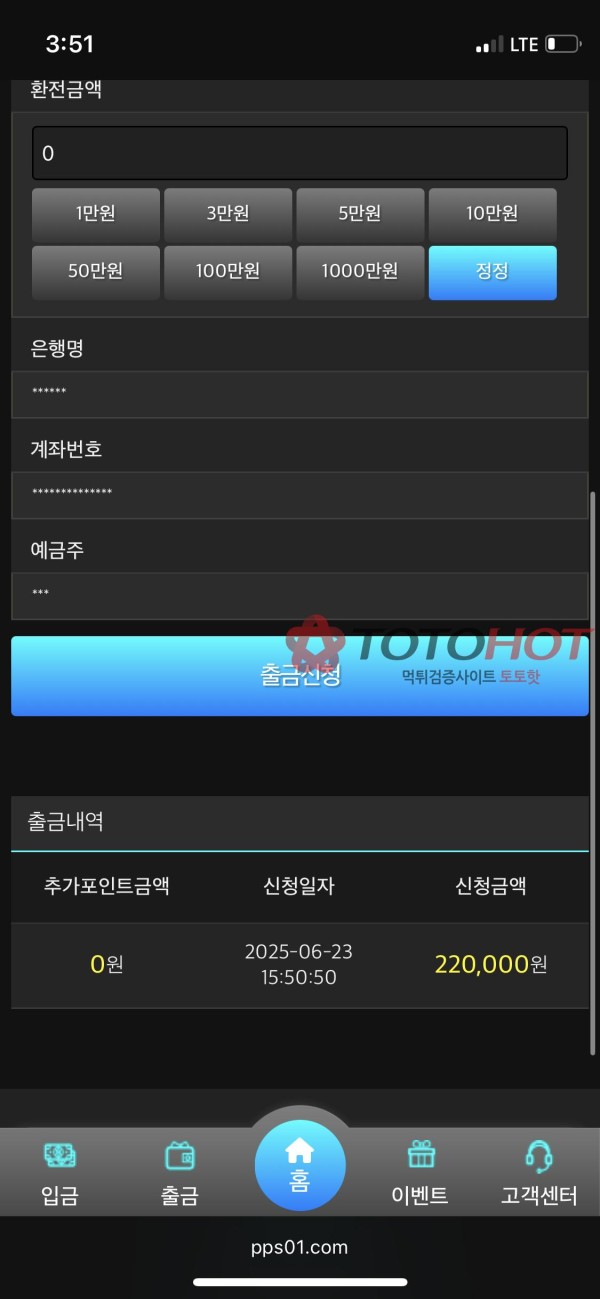Tap the 환전금액 amount input field
The width and height of the screenshot is (600, 1299).
point(299,153)
